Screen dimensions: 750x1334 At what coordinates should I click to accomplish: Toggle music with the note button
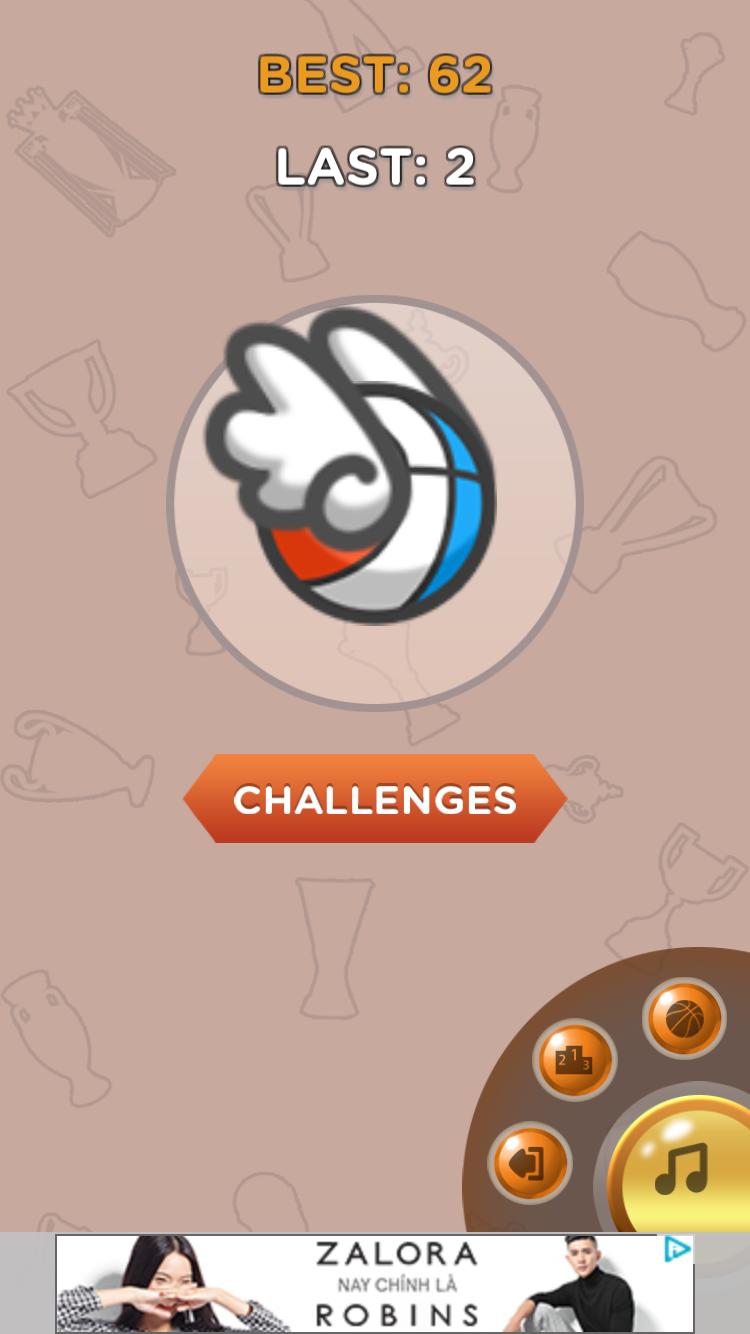coord(682,1168)
